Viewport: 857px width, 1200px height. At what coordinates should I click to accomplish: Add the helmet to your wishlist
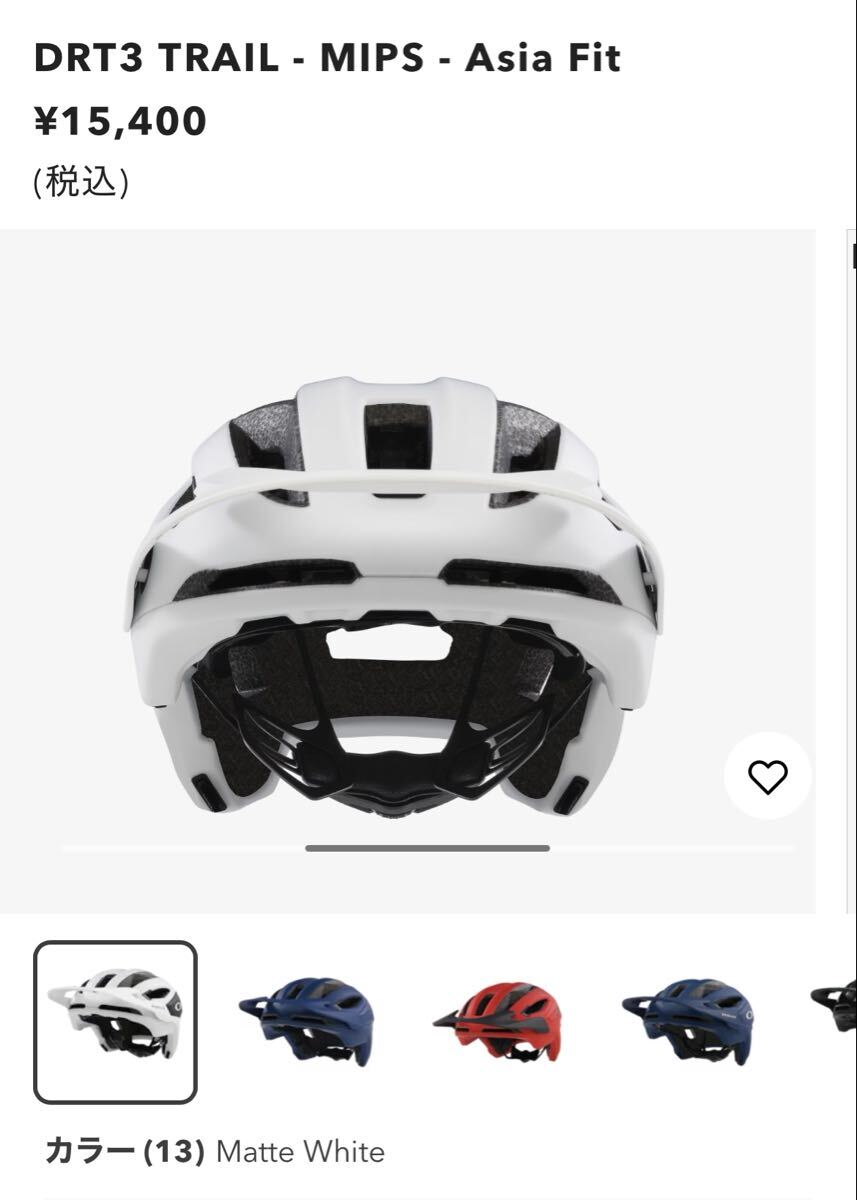[767, 777]
